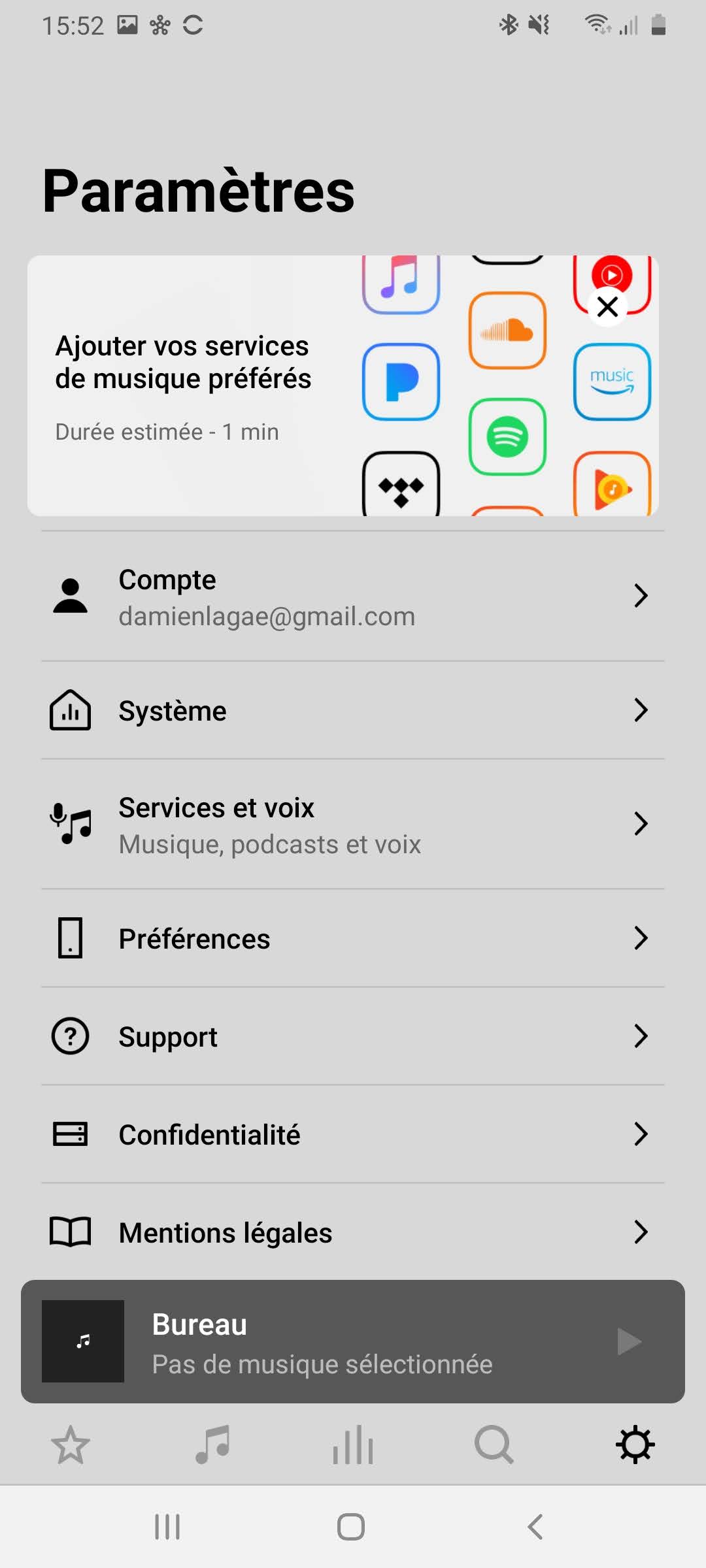Open Système settings
The width and height of the screenshot is (706, 1568).
[353, 710]
